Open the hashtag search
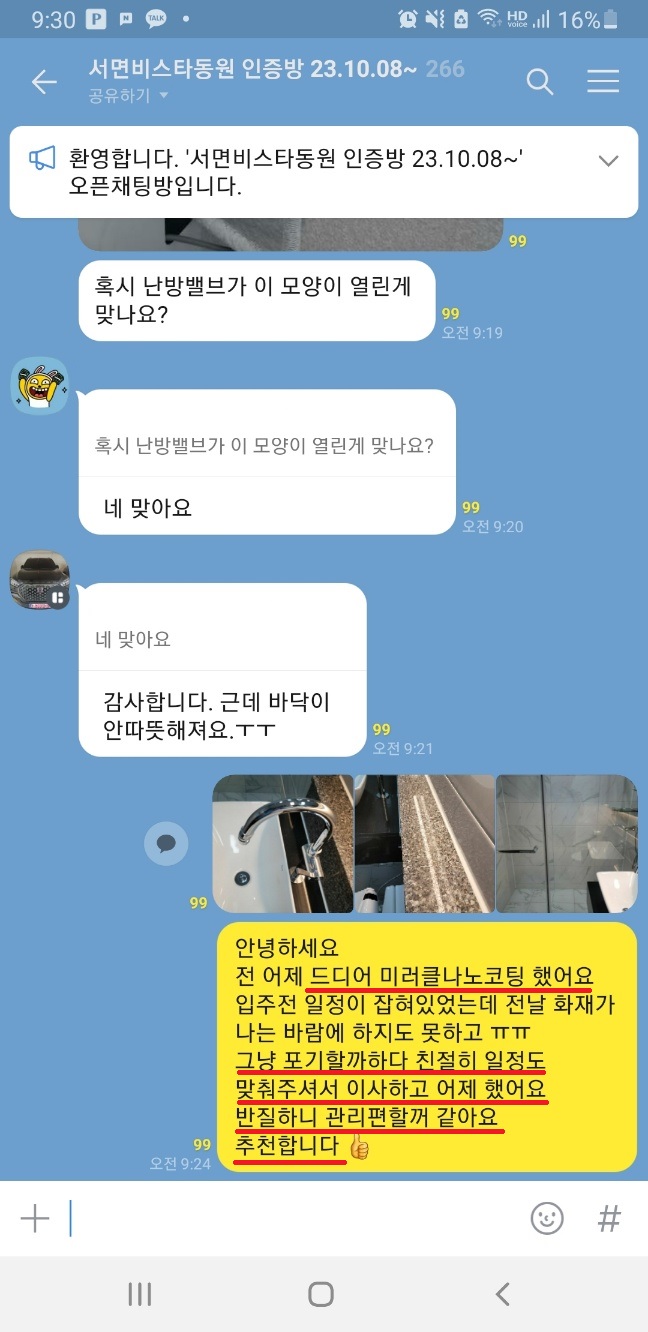 point(609,1218)
